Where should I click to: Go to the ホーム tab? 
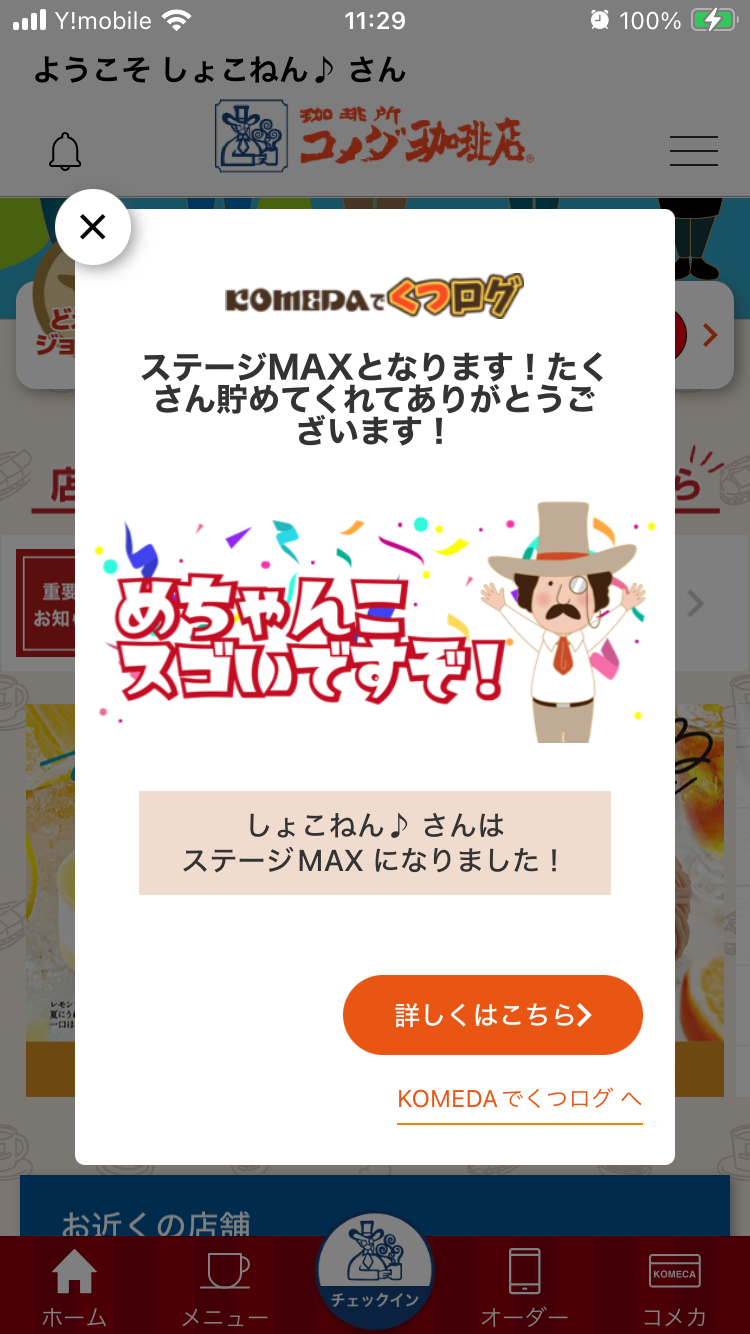click(74, 1287)
